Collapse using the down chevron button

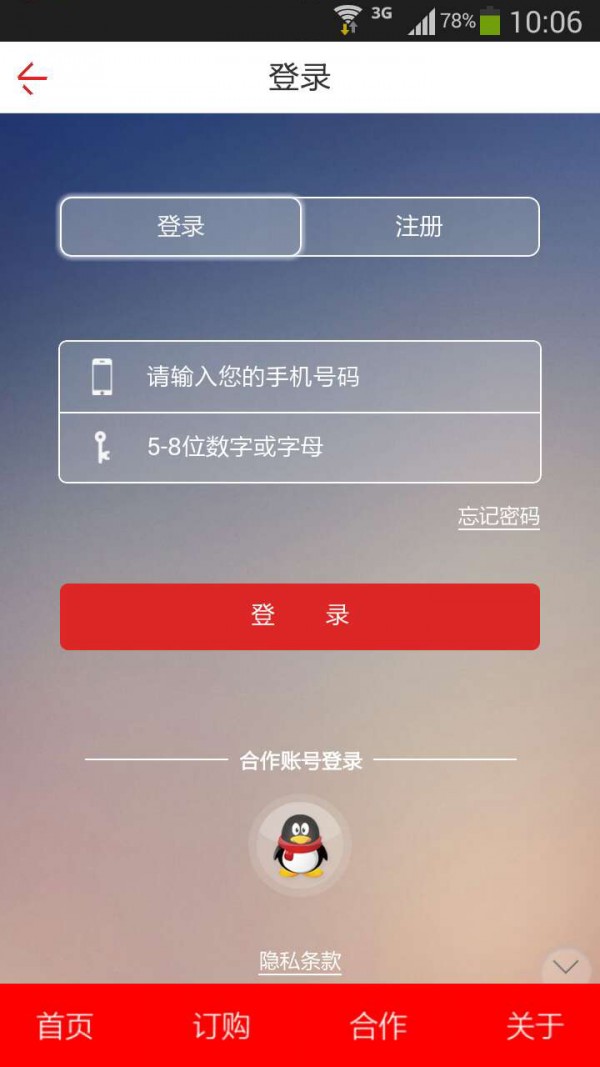pos(566,967)
